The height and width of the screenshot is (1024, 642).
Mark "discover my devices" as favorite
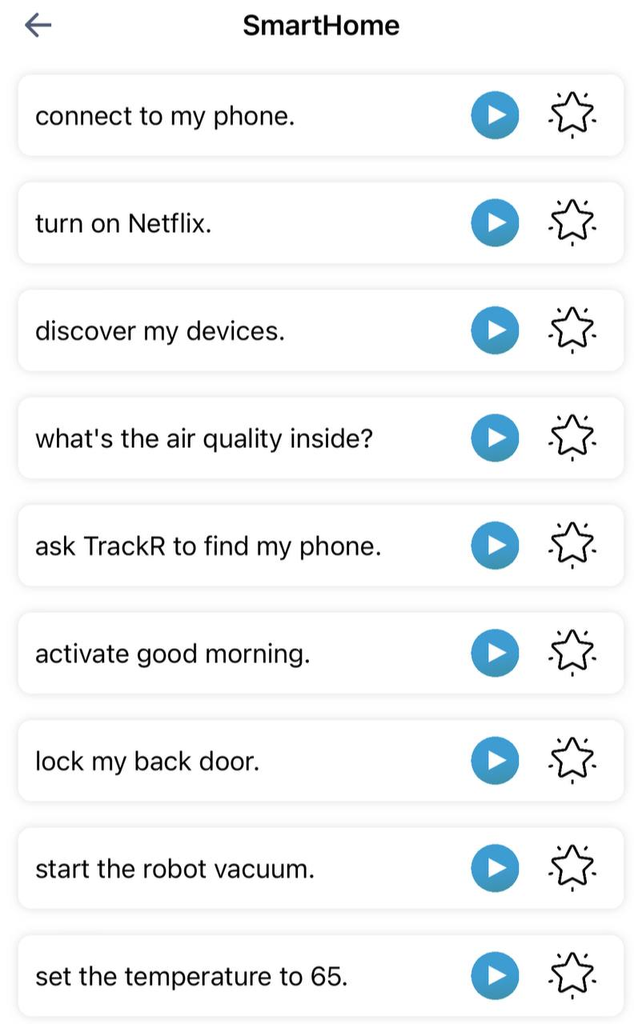pyautogui.click(x=572, y=331)
